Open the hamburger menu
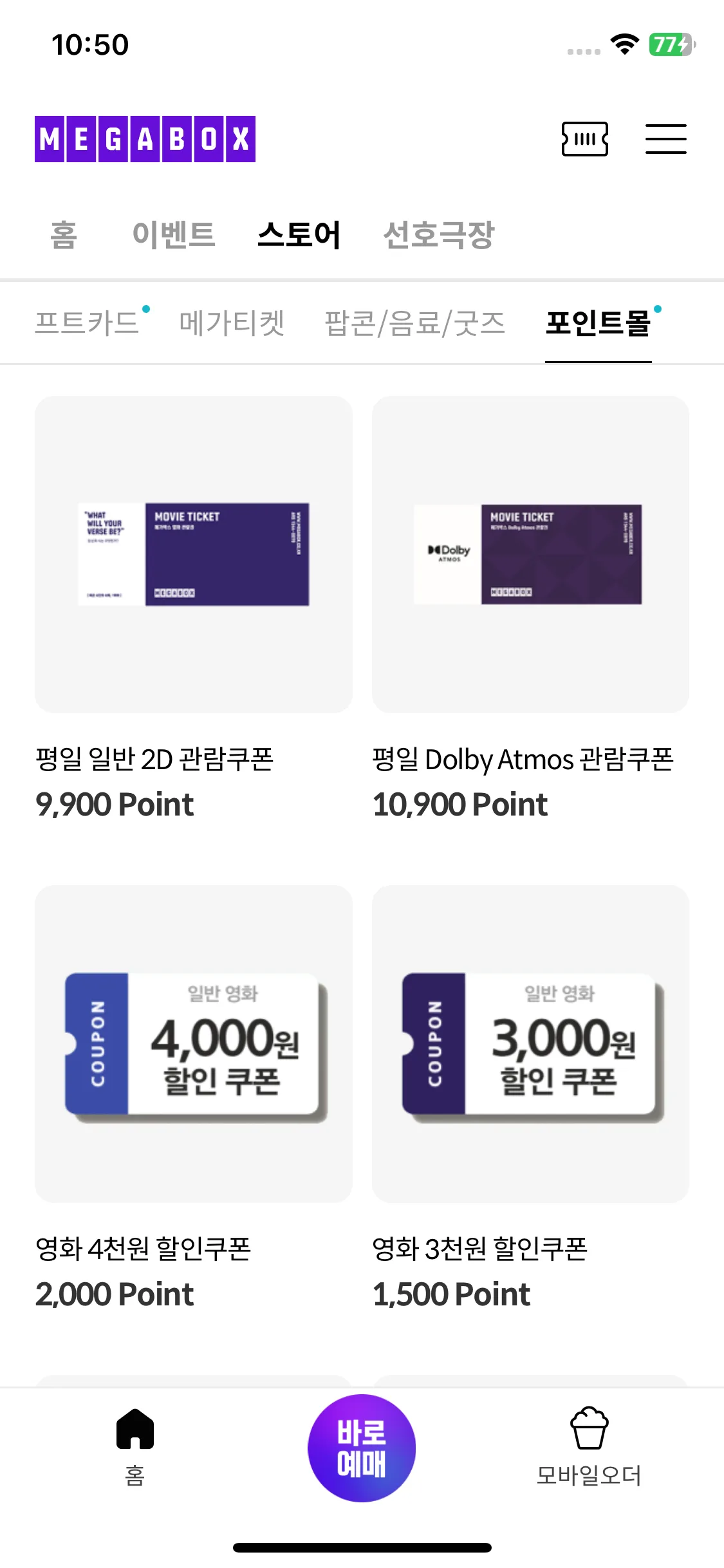This screenshot has width=724, height=1568. click(x=665, y=139)
